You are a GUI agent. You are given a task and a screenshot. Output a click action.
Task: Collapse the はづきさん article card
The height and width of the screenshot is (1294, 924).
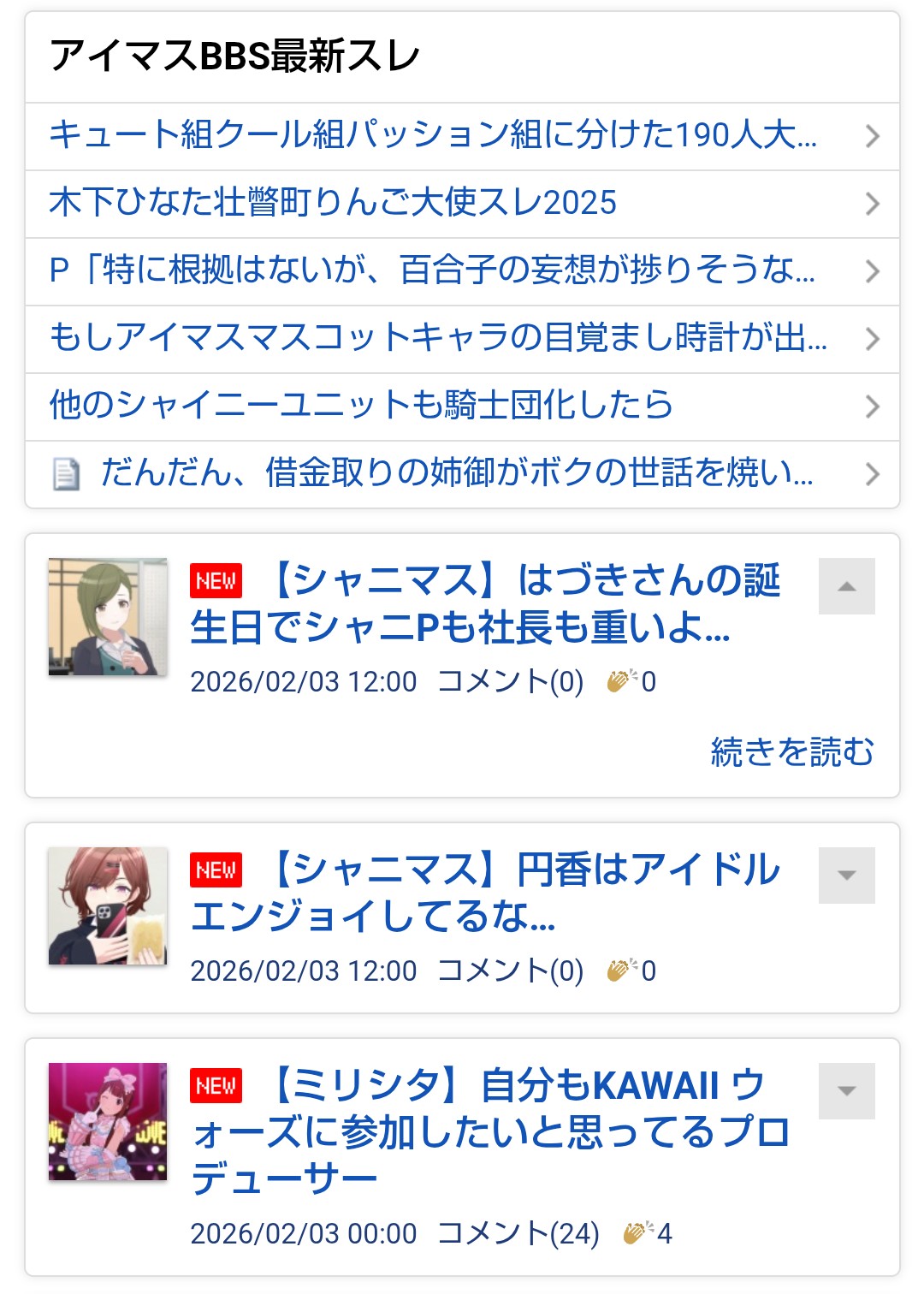pos(846,586)
